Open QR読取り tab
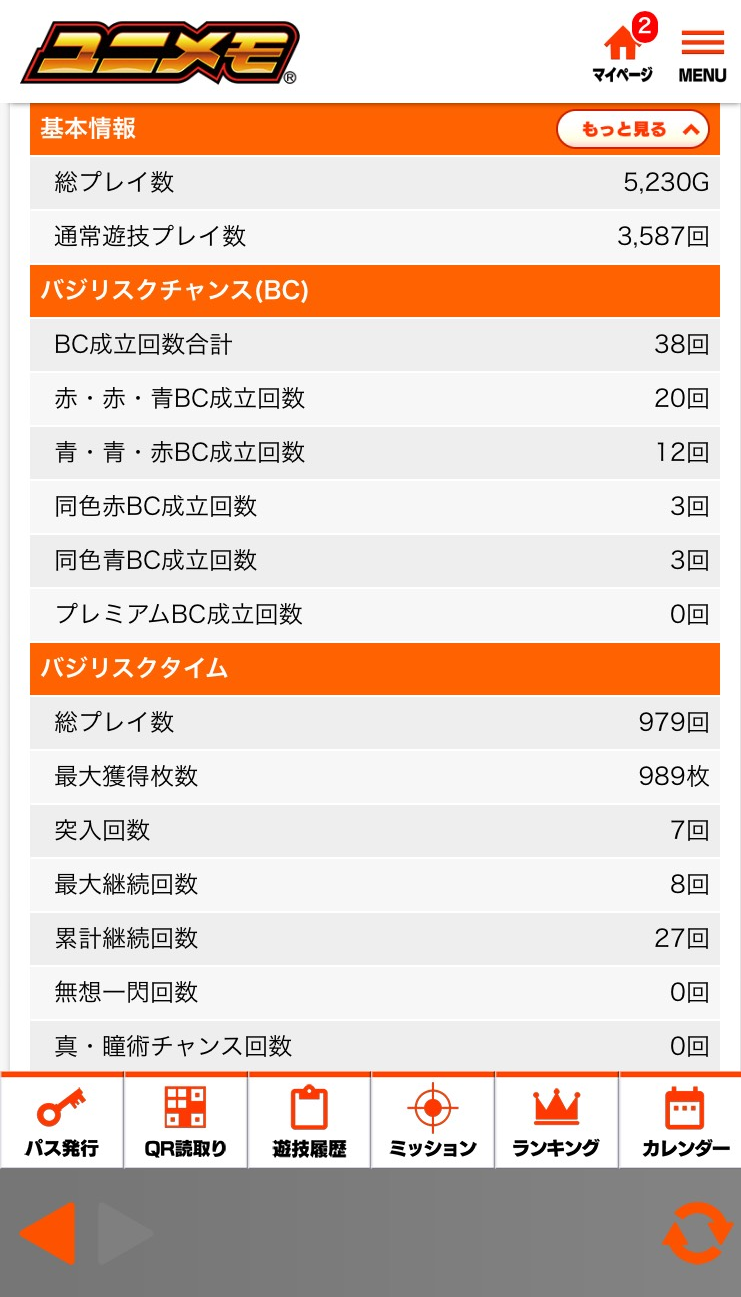This screenshot has width=741, height=1297. point(186,1120)
